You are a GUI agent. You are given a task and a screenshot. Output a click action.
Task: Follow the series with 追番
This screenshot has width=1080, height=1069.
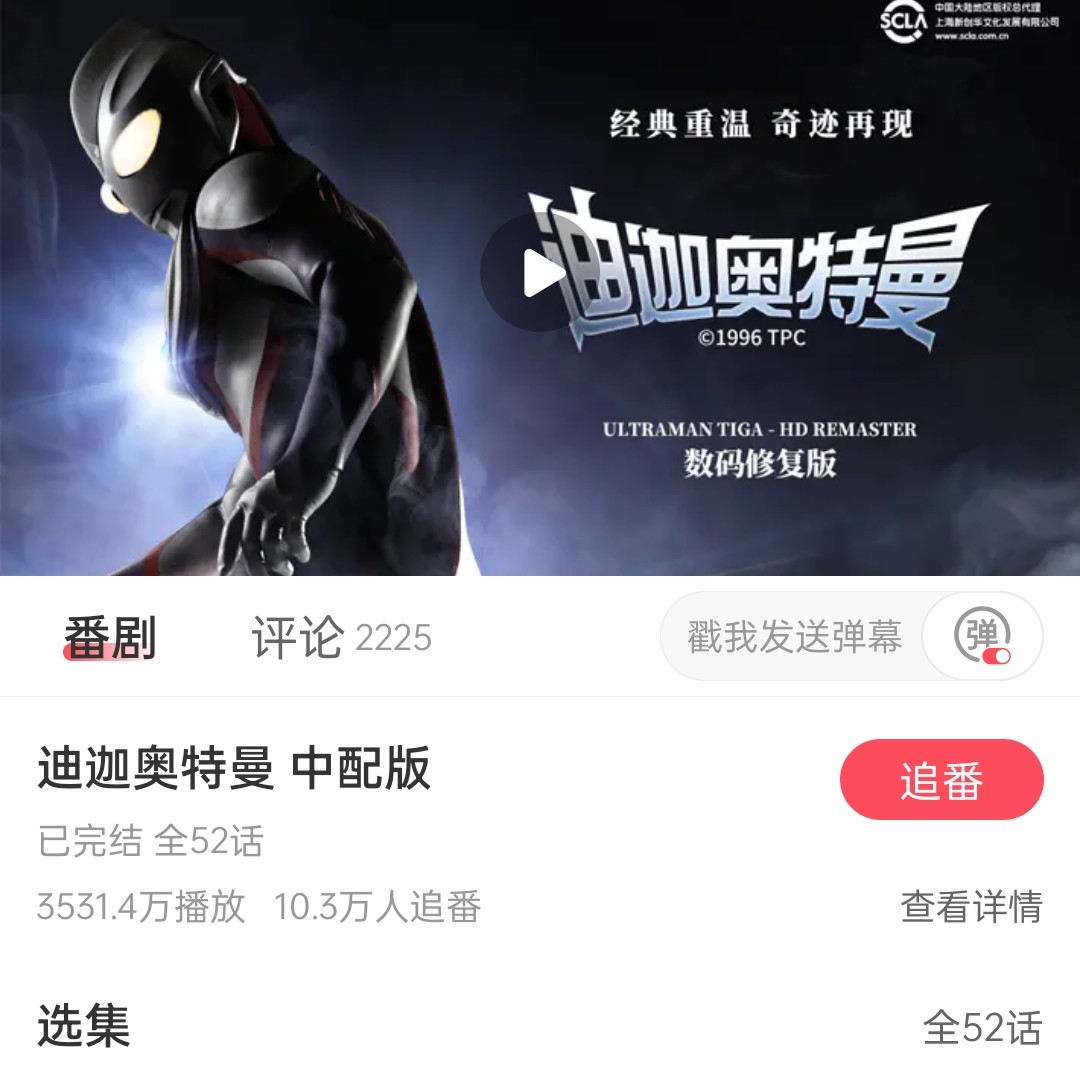[x=941, y=781]
